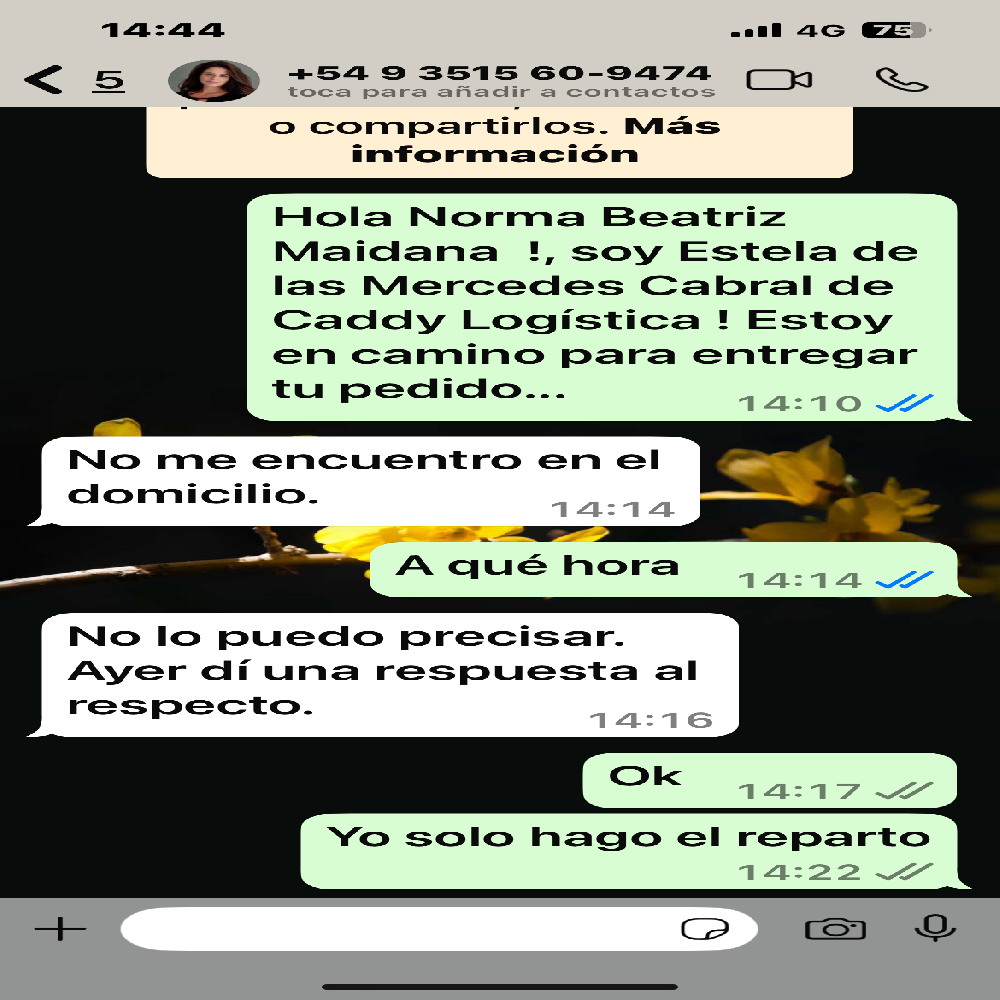Viewport: 1000px width, 1000px height.
Task: Open the camera to send a photo
Action: tap(834, 929)
